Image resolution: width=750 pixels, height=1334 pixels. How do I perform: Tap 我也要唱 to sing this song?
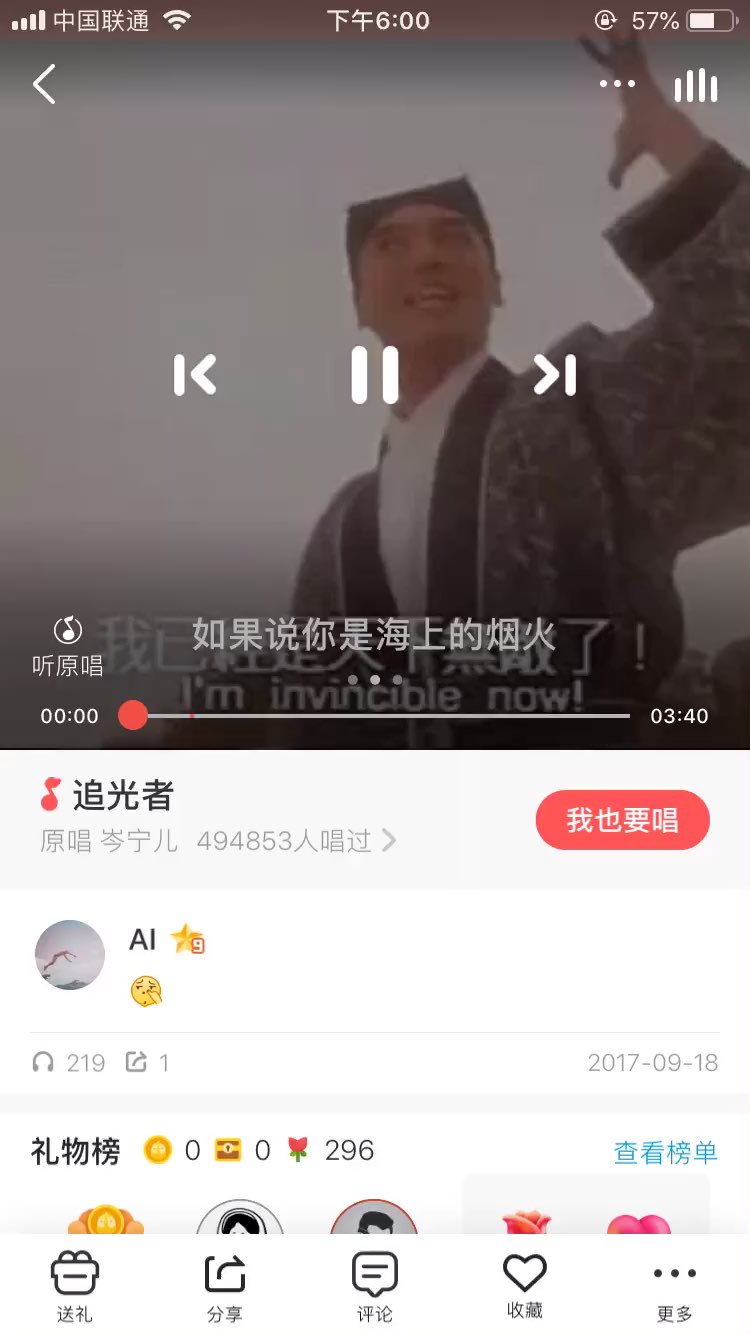tap(622, 819)
